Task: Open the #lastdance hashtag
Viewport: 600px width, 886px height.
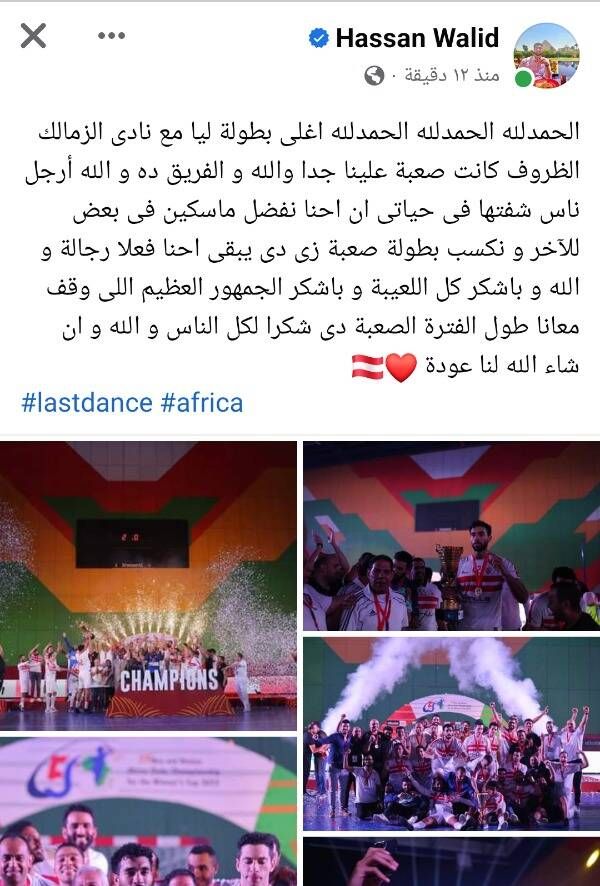Action: [85, 404]
